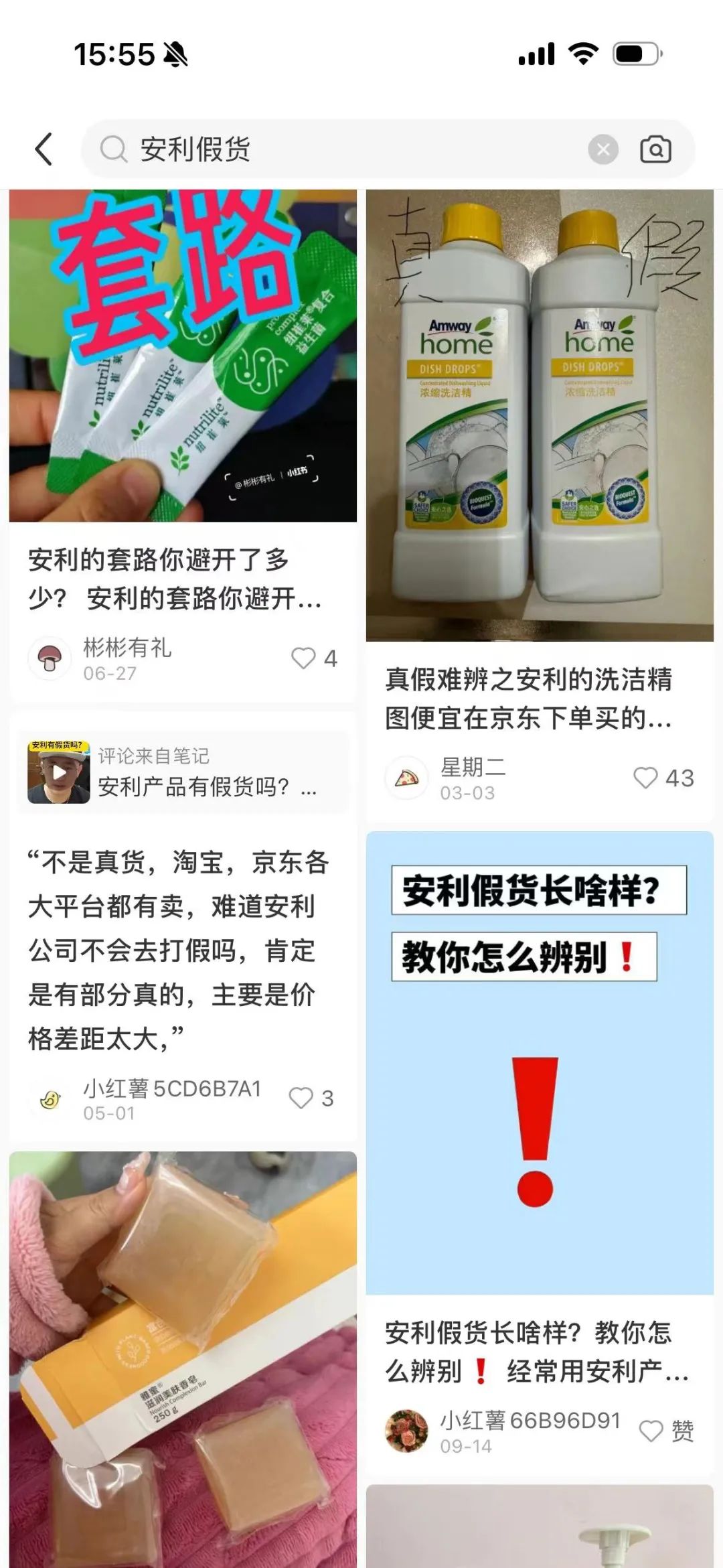Go back from search results
This screenshot has height=1568, width=723.
tap(44, 149)
